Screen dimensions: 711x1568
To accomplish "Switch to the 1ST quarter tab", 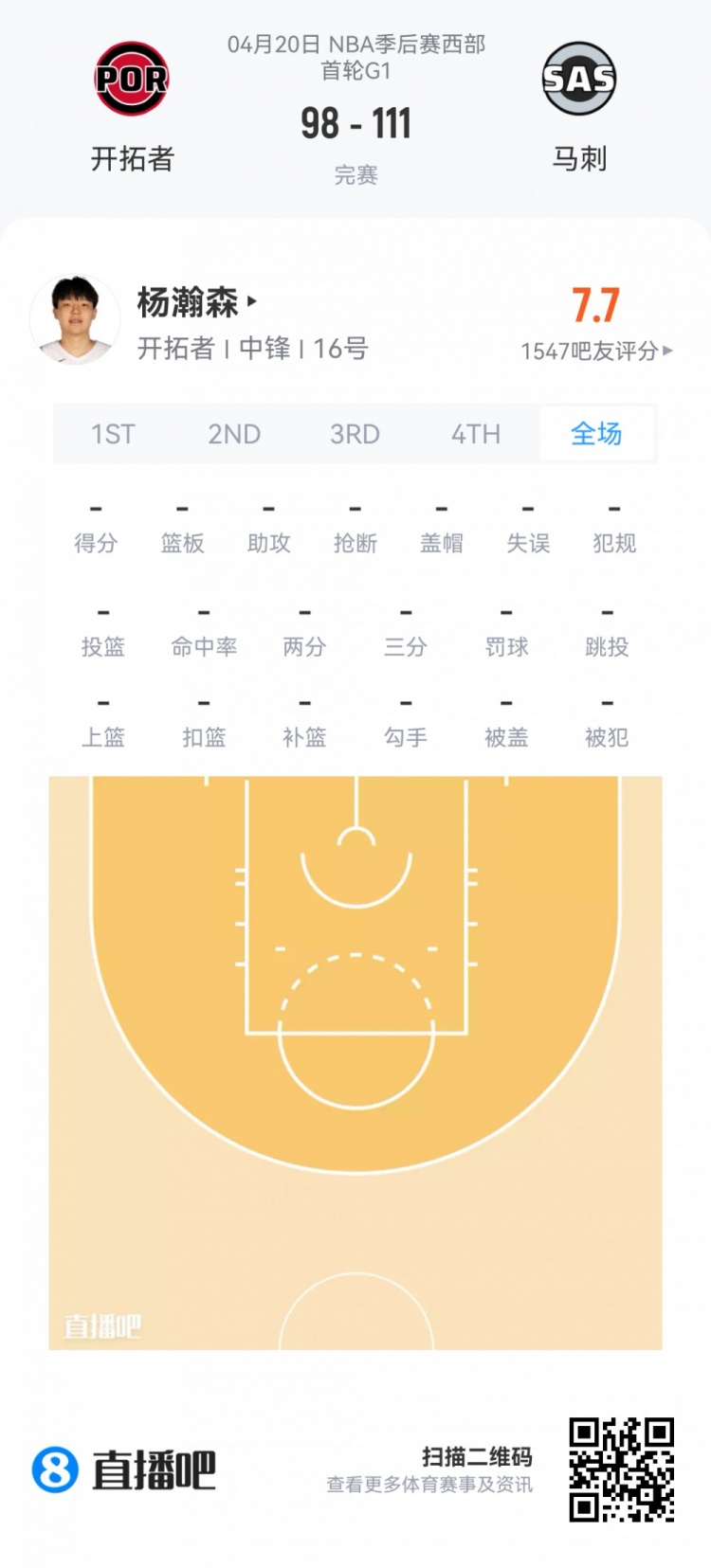I will (x=112, y=434).
